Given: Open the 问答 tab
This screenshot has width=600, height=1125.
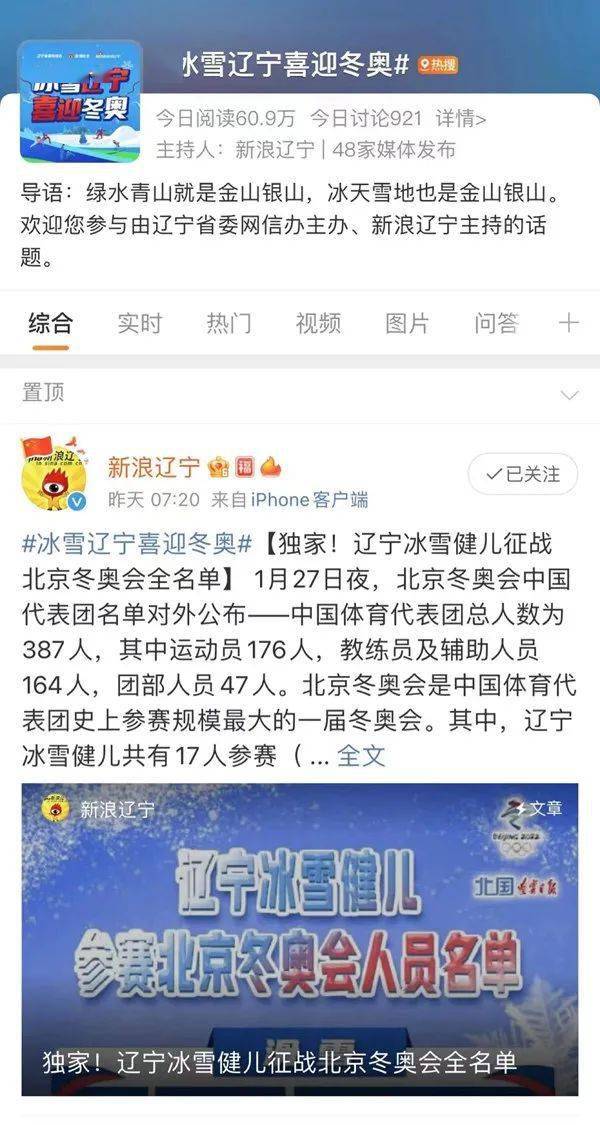Looking at the screenshot, I should coord(496,323).
